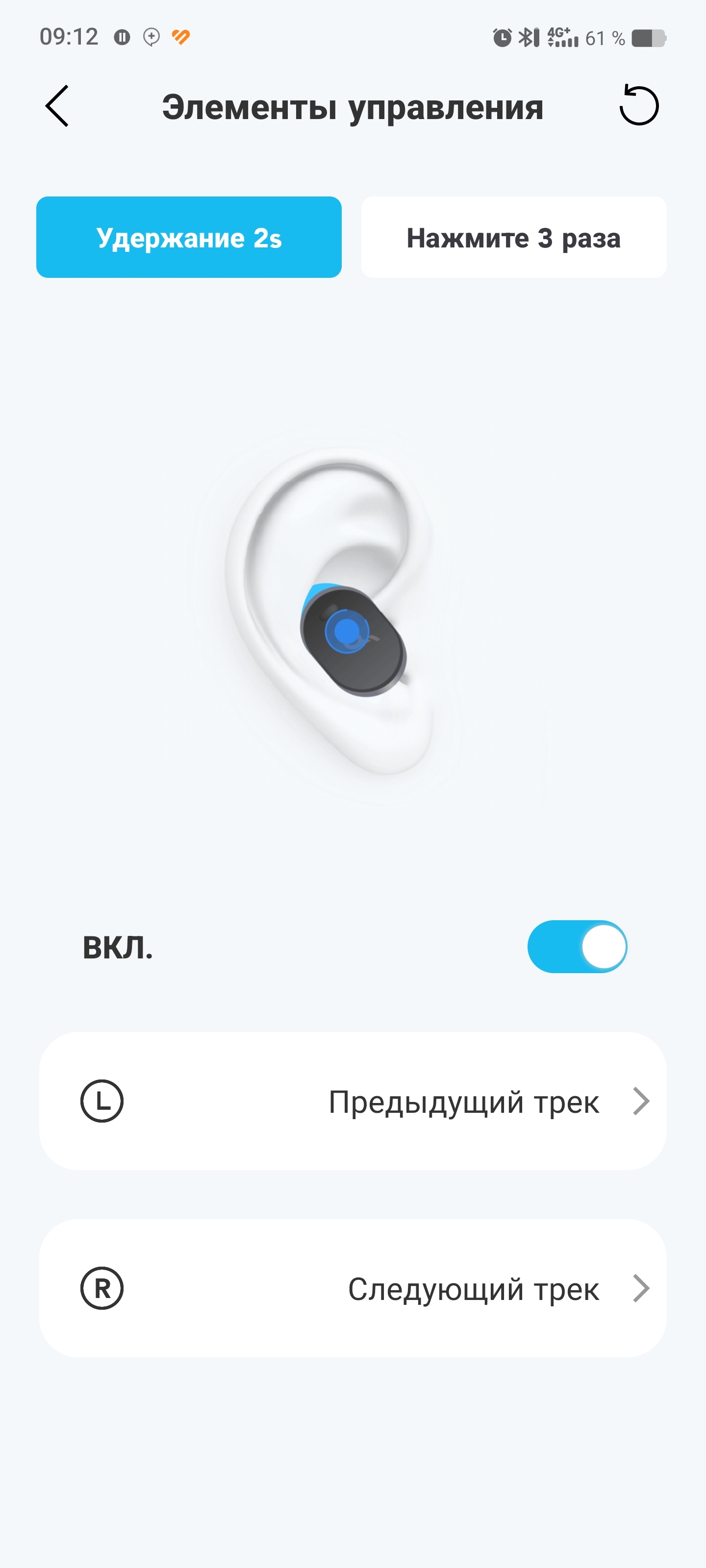The height and width of the screenshot is (1568, 706).
Task: Select the Удержание 2s tab
Action: pyautogui.click(x=189, y=237)
